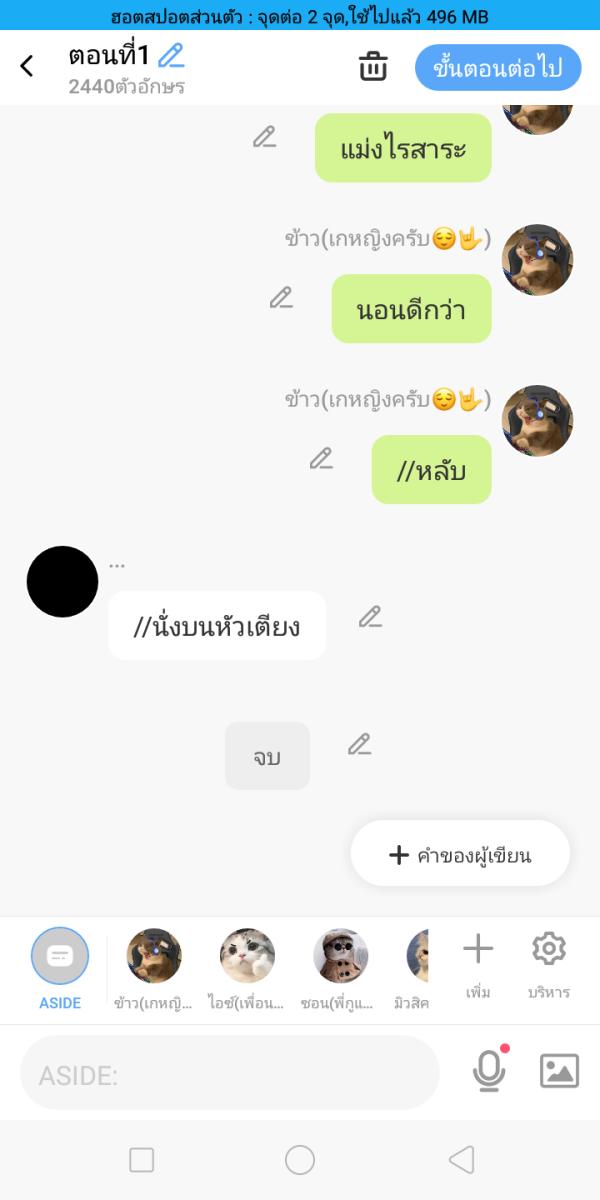The width and height of the screenshot is (600, 1200).
Task: Delete using the trash can icon
Action: (x=373, y=67)
